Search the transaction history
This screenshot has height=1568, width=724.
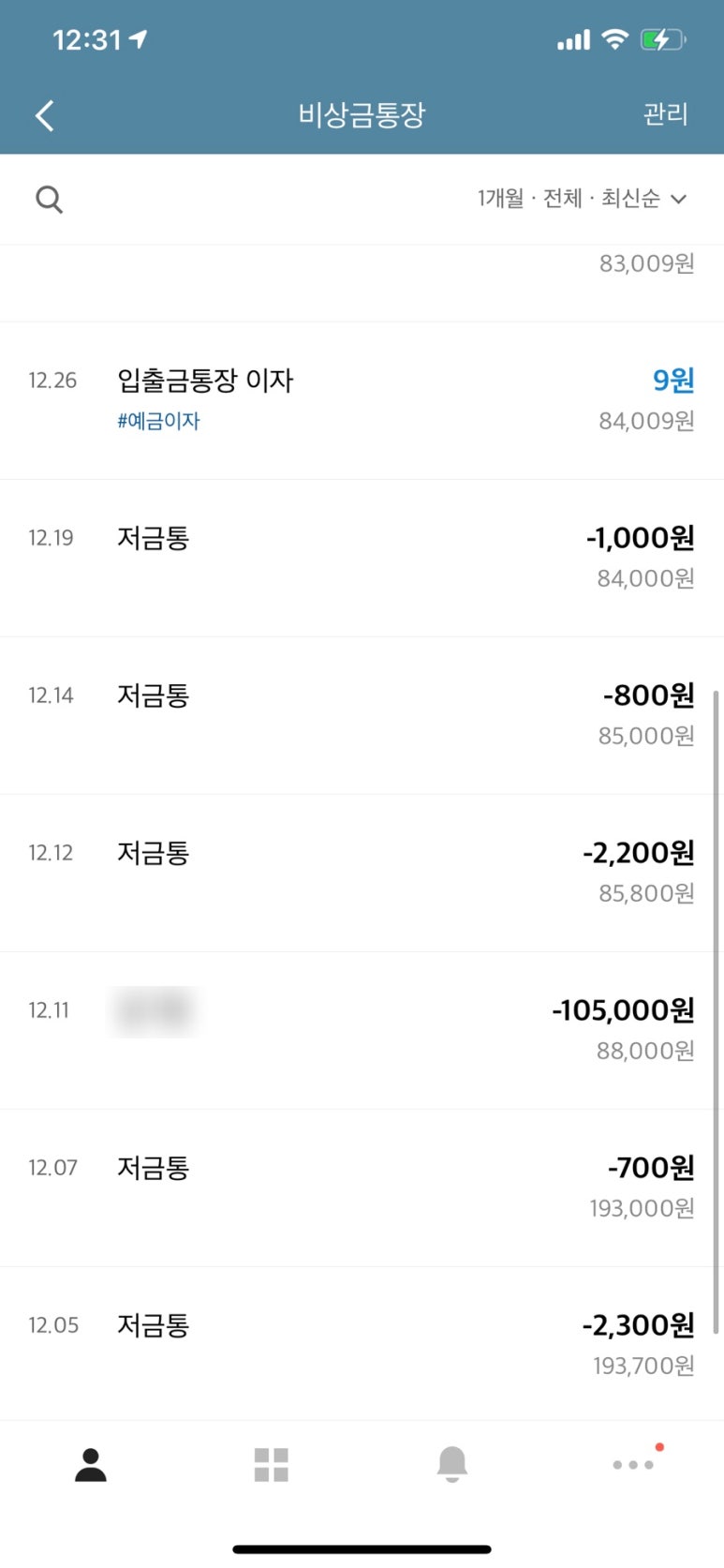tap(49, 199)
